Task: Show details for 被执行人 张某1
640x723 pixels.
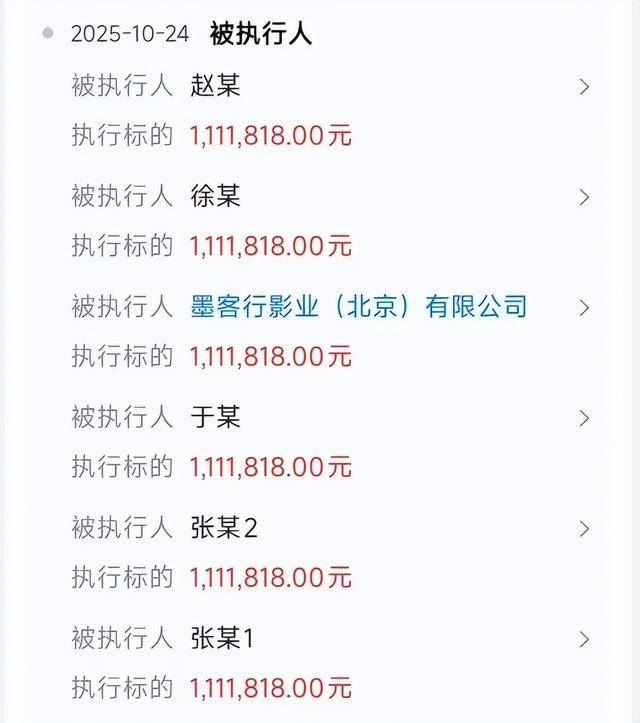Action: click(x=585, y=639)
